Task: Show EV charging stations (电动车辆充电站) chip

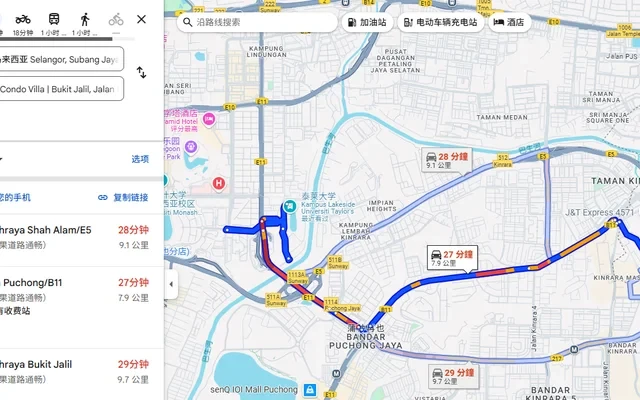Action: [x=440, y=22]
